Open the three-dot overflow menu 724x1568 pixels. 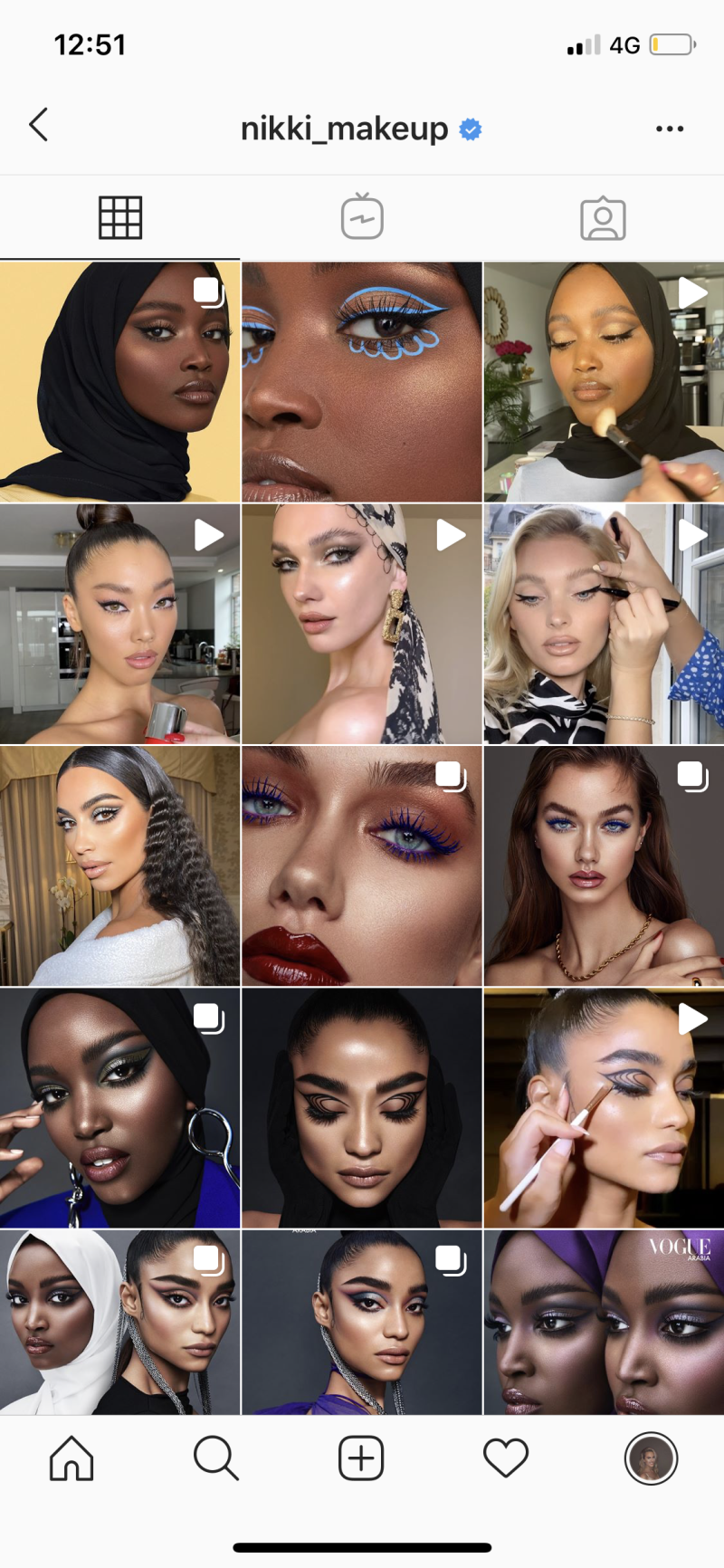[x=669, y=129]
